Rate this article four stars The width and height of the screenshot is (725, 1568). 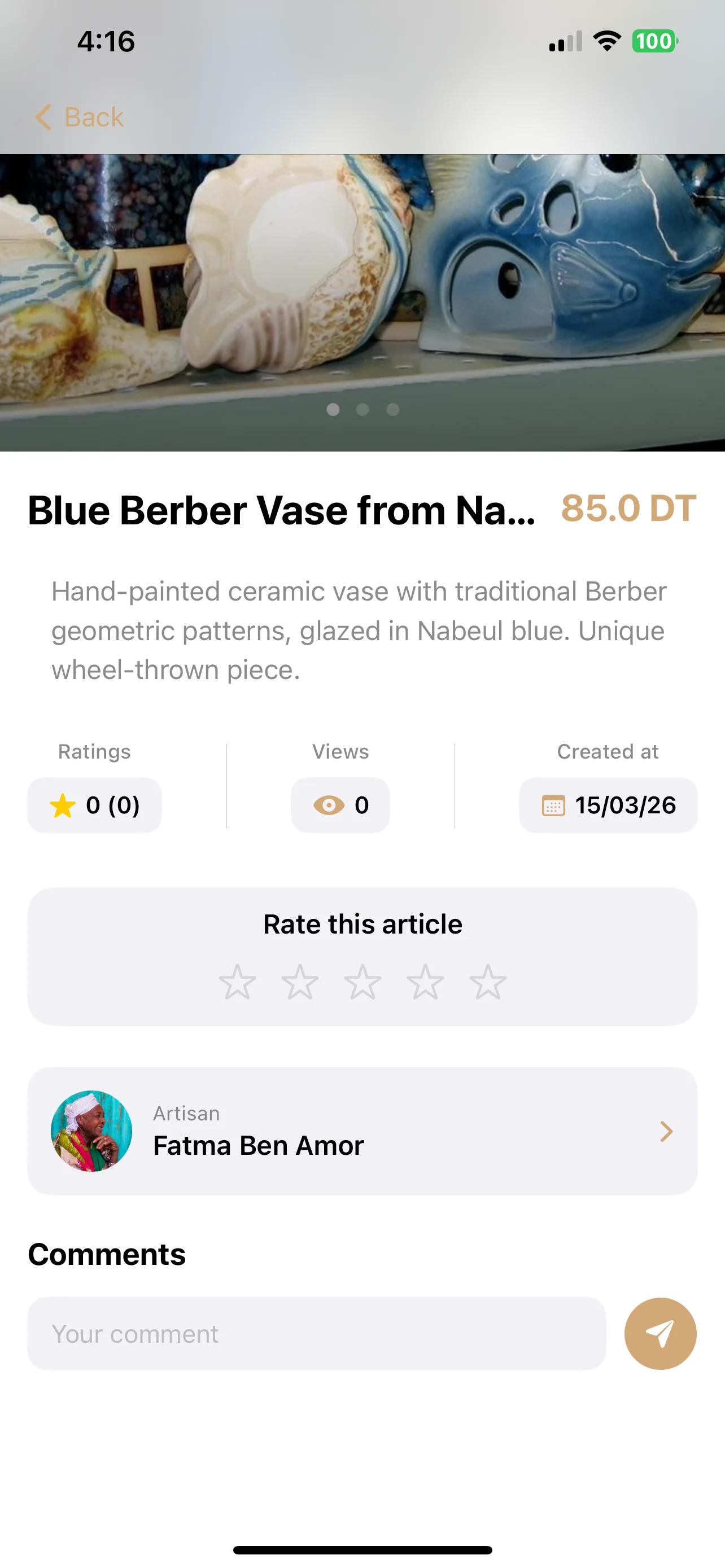425,982
